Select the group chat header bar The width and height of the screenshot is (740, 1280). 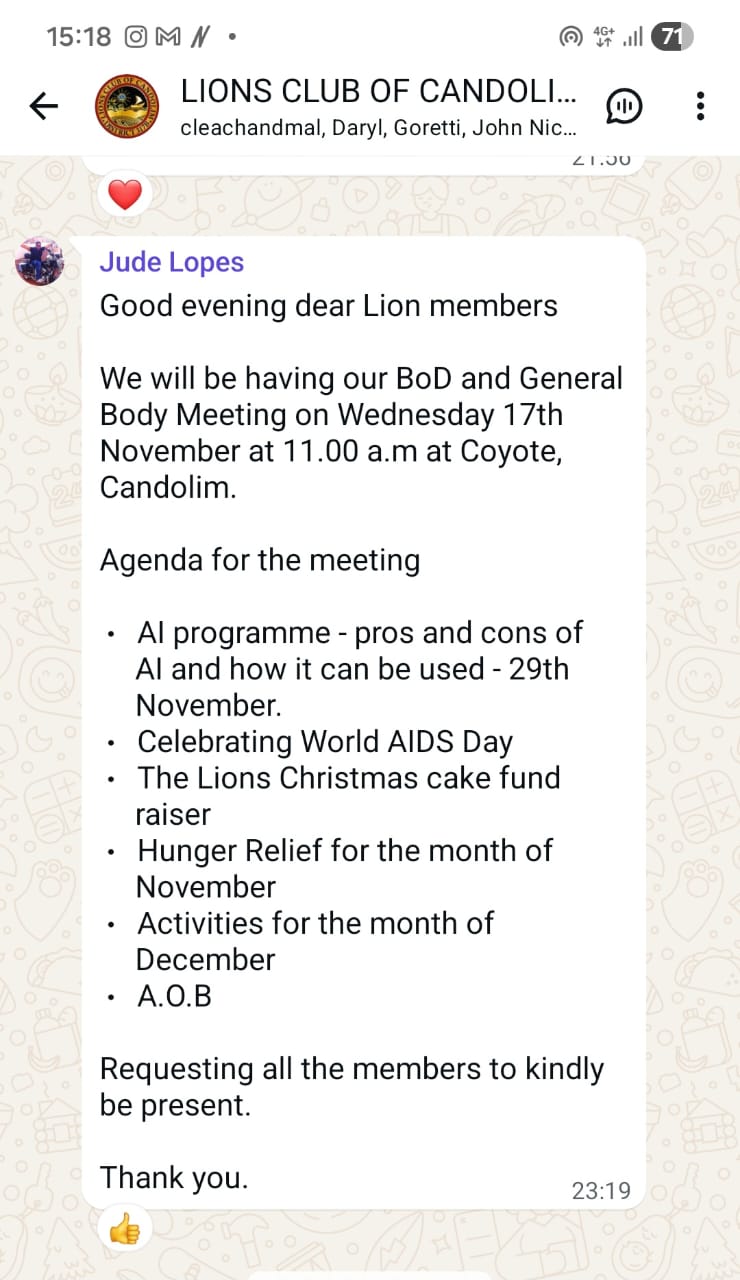click(x=370, y=105)
